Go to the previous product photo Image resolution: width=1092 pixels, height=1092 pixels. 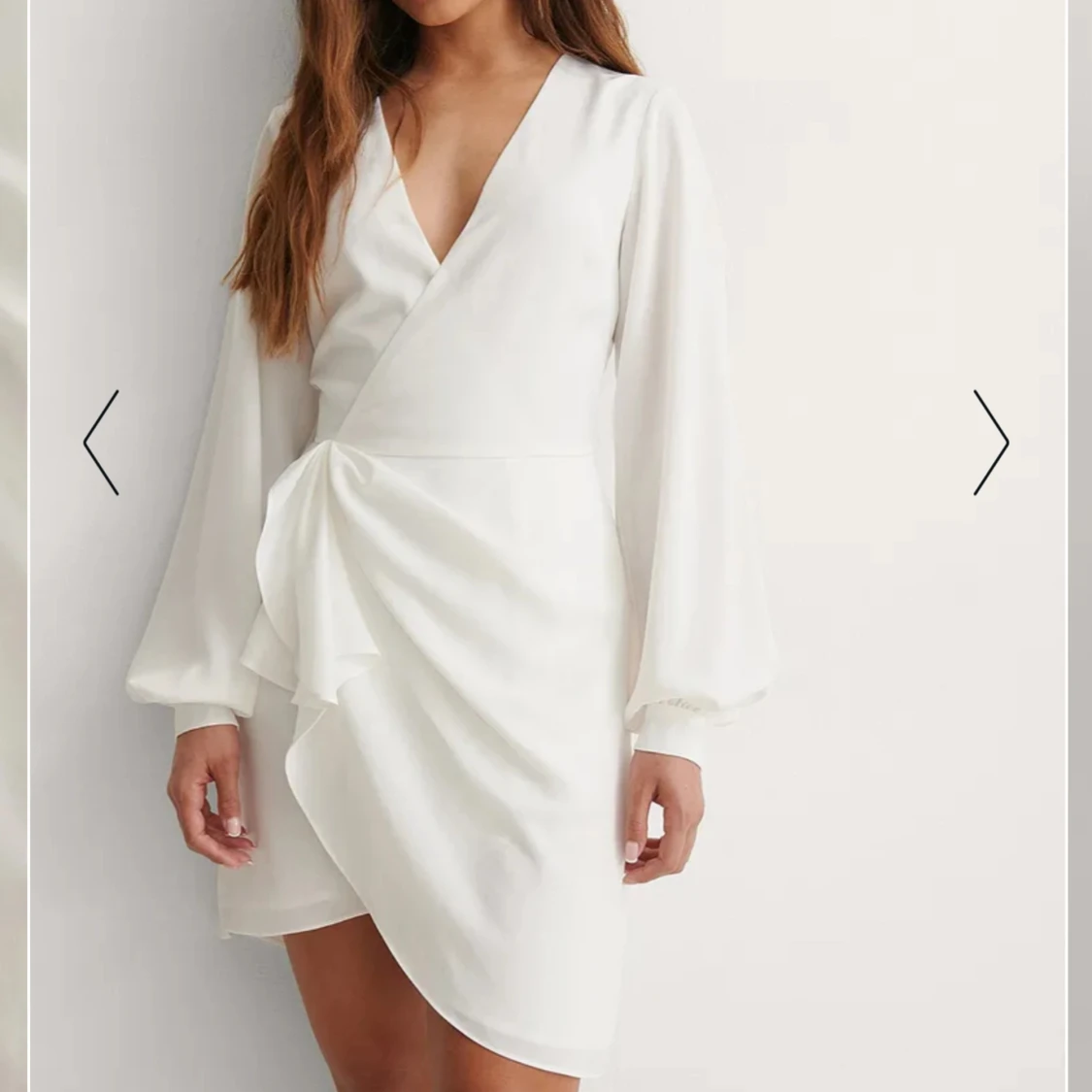pos(101,443)
